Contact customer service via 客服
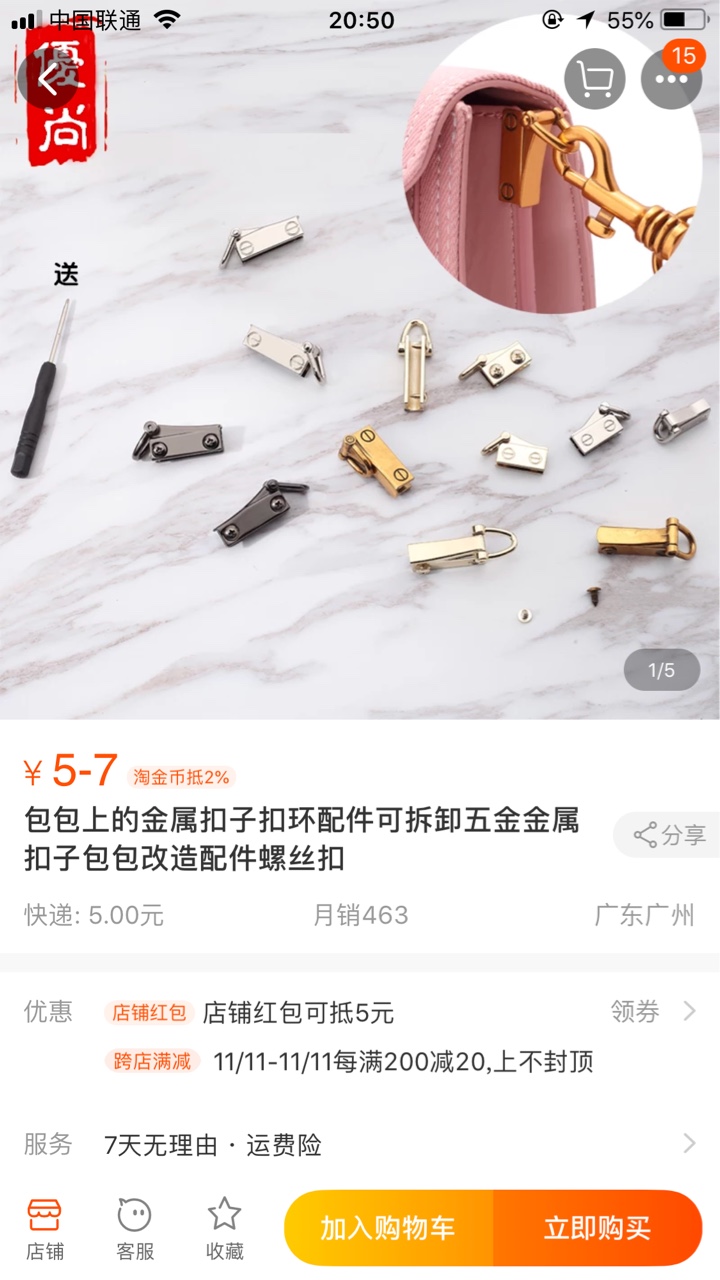The width and height of the screenshot is (720, 1280). [x=135, y=1228]
